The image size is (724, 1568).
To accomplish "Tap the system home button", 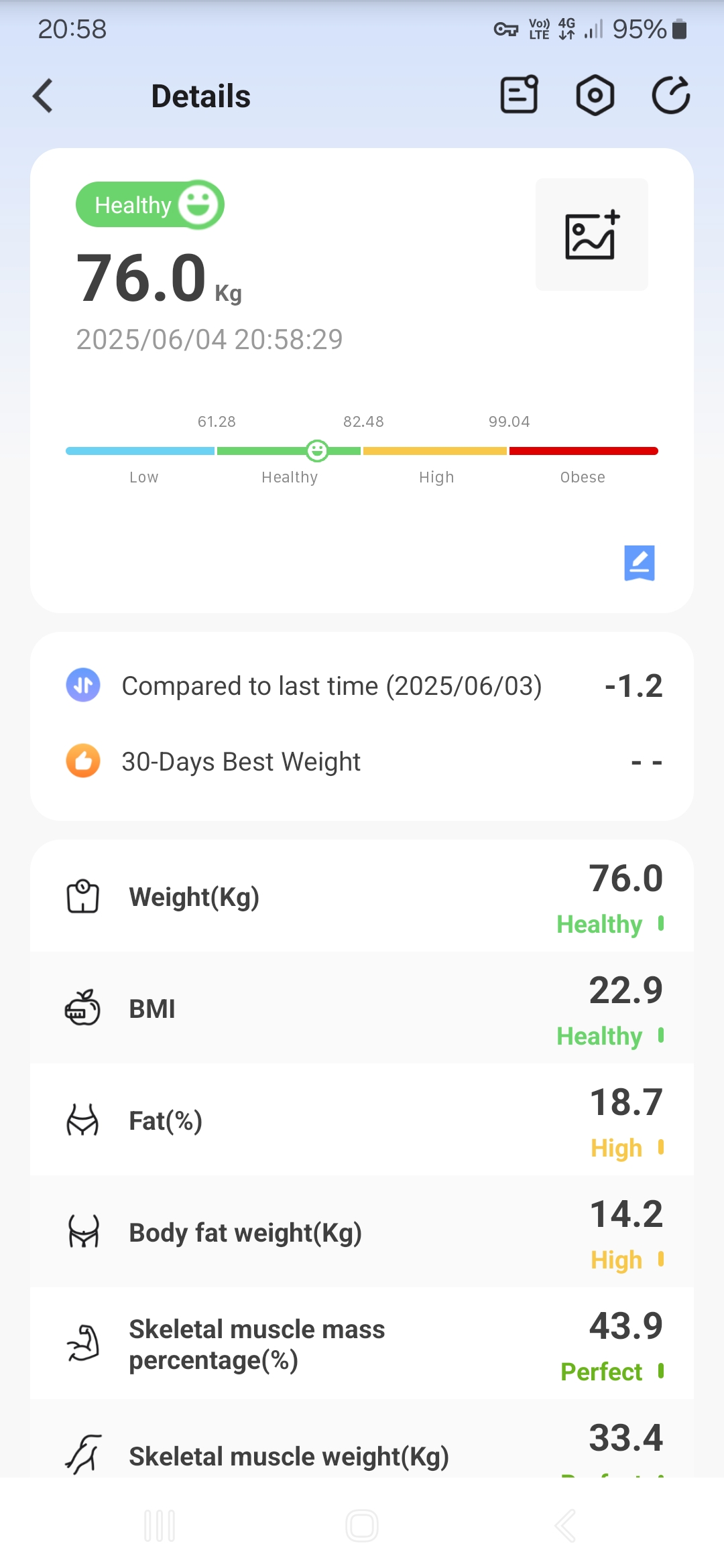I will [362, 1526].
